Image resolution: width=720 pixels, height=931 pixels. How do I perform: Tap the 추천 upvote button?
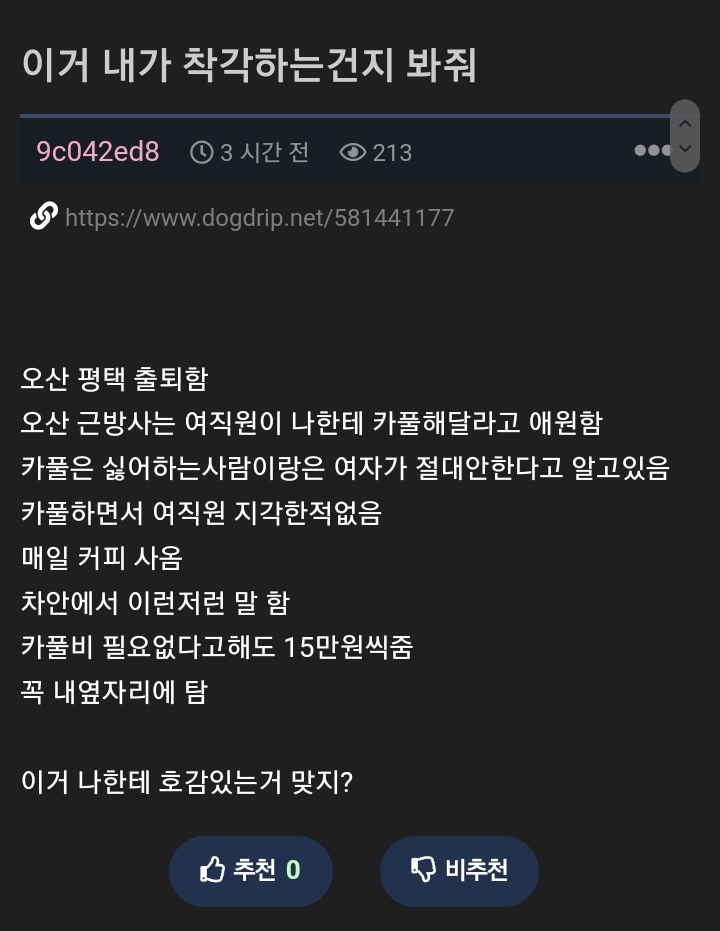250,870
